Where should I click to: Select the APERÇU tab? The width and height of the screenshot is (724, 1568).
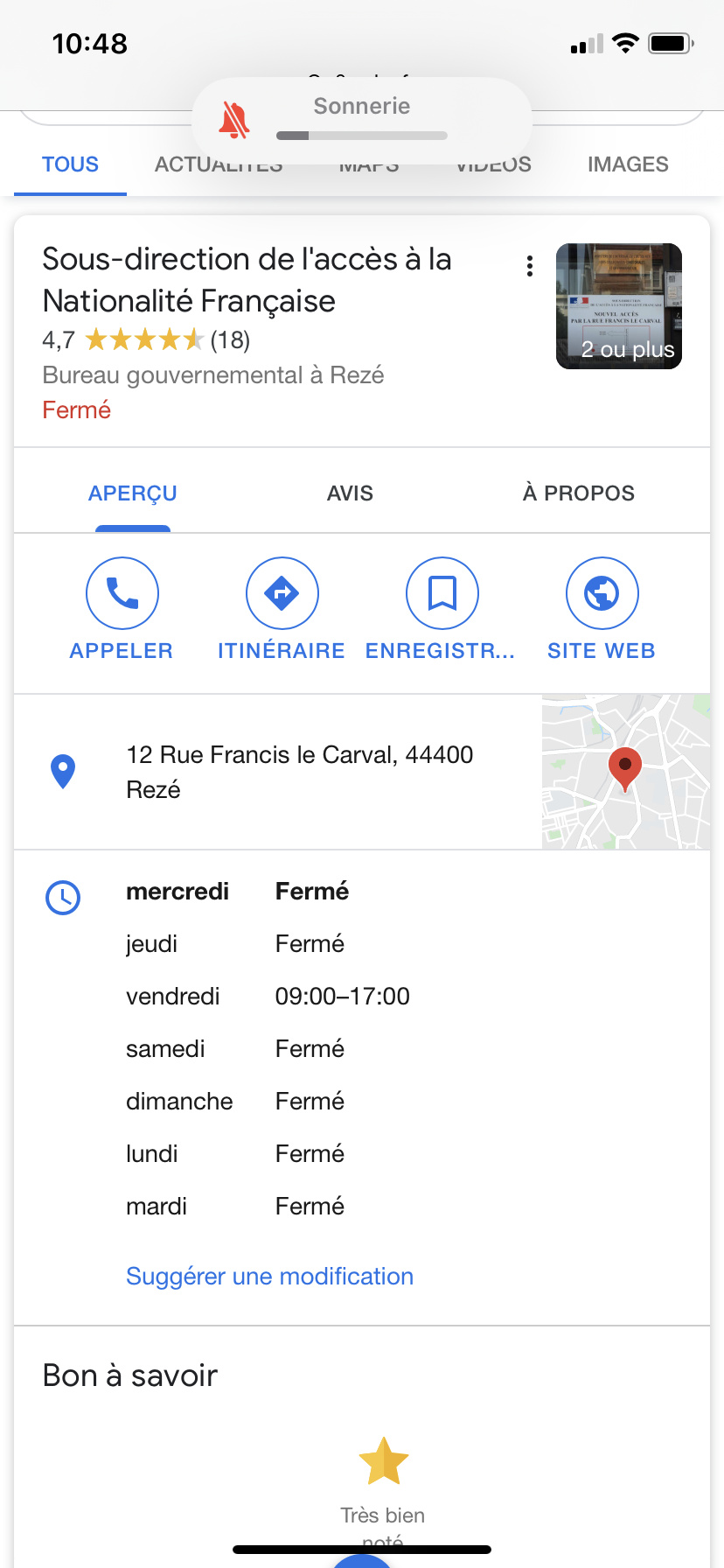pos(133,493)
